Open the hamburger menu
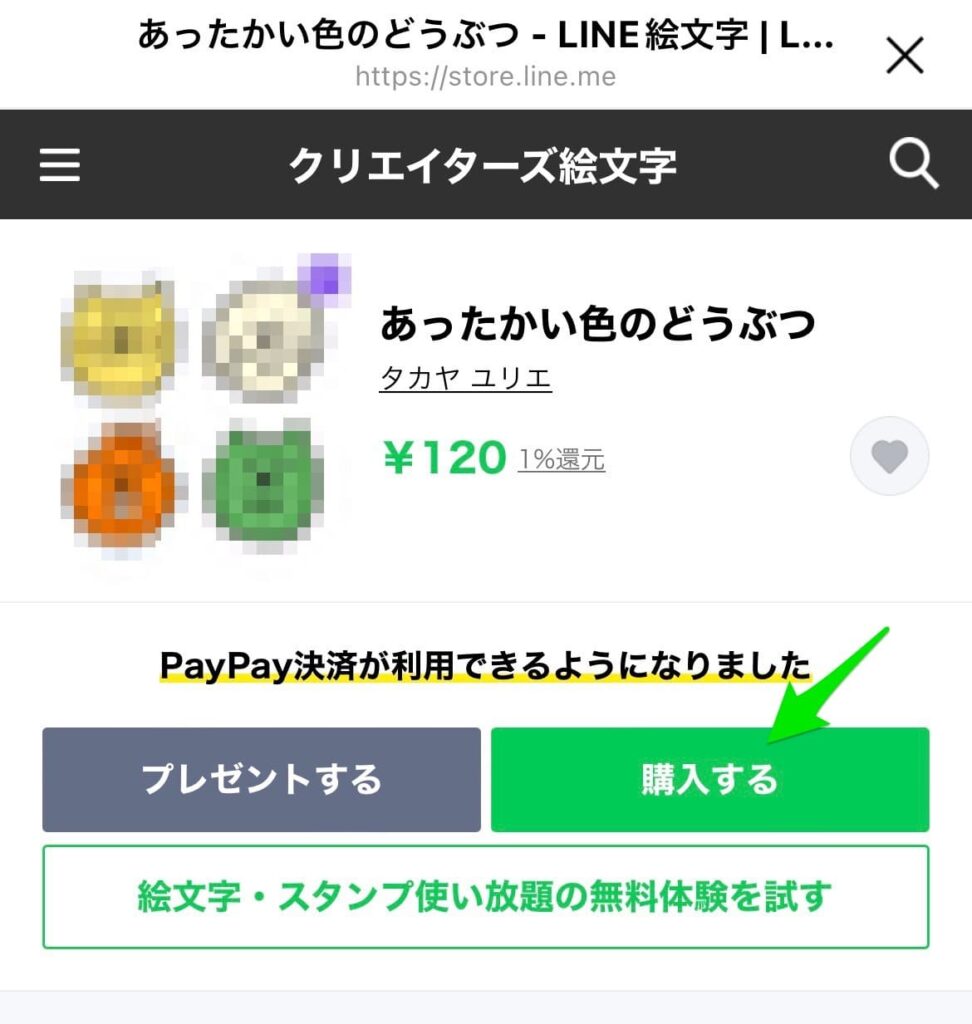The width and height of the screenshot is (972, 1024). coord(60,165)
